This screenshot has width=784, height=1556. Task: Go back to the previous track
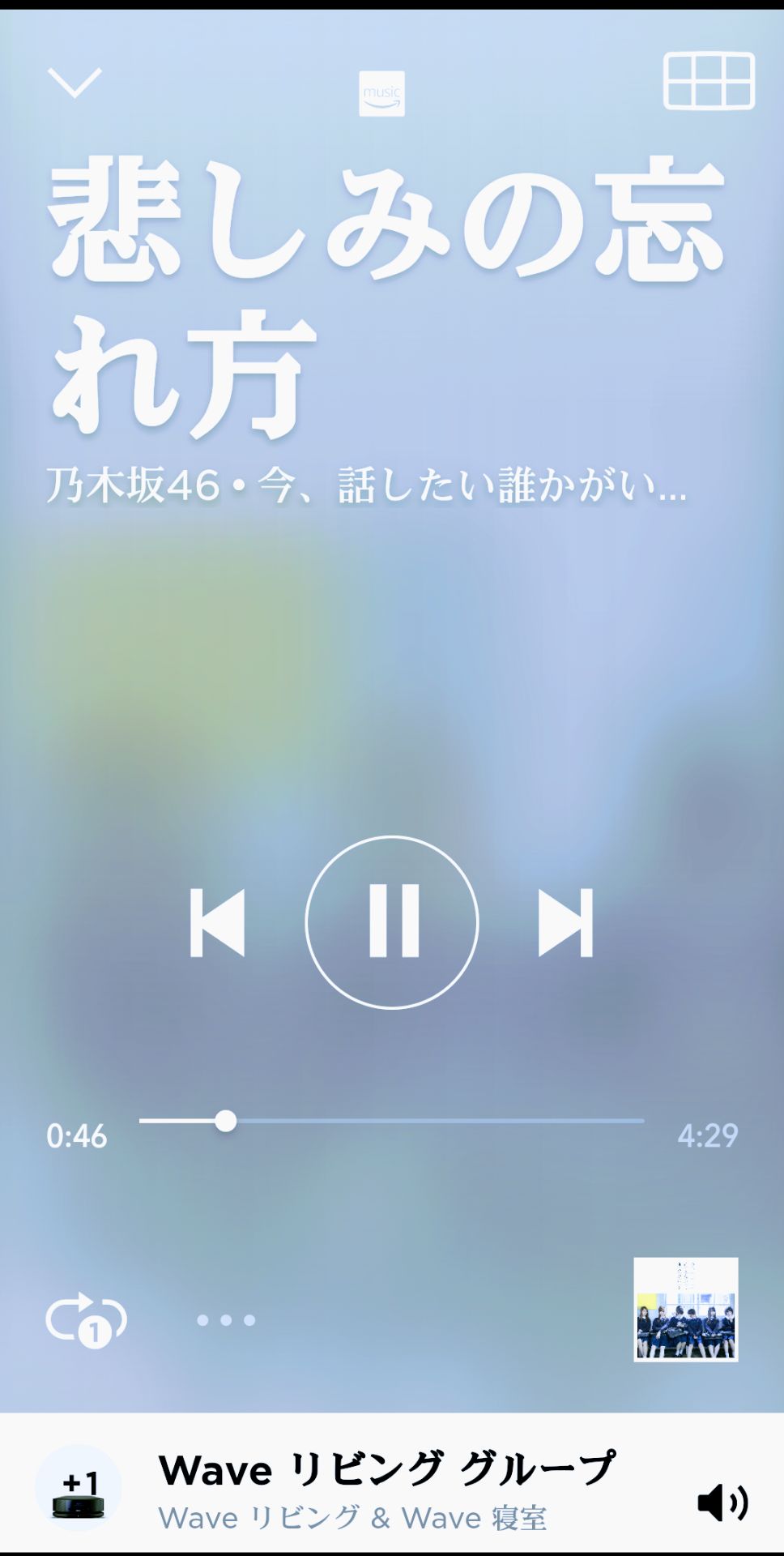click(219, 922)
